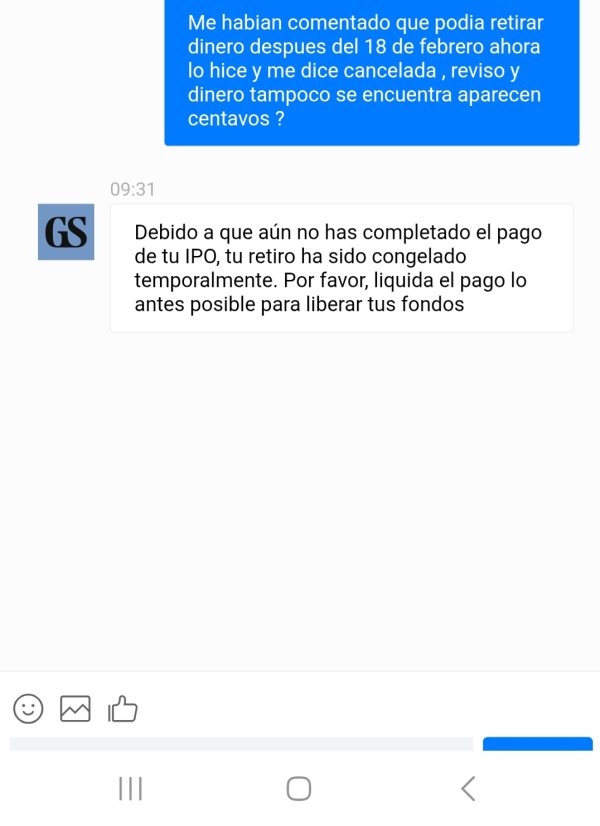Open the emoji picker
The height and width of the screenshot is (826, 600).
pyautogui.click(x=28, y=709)
